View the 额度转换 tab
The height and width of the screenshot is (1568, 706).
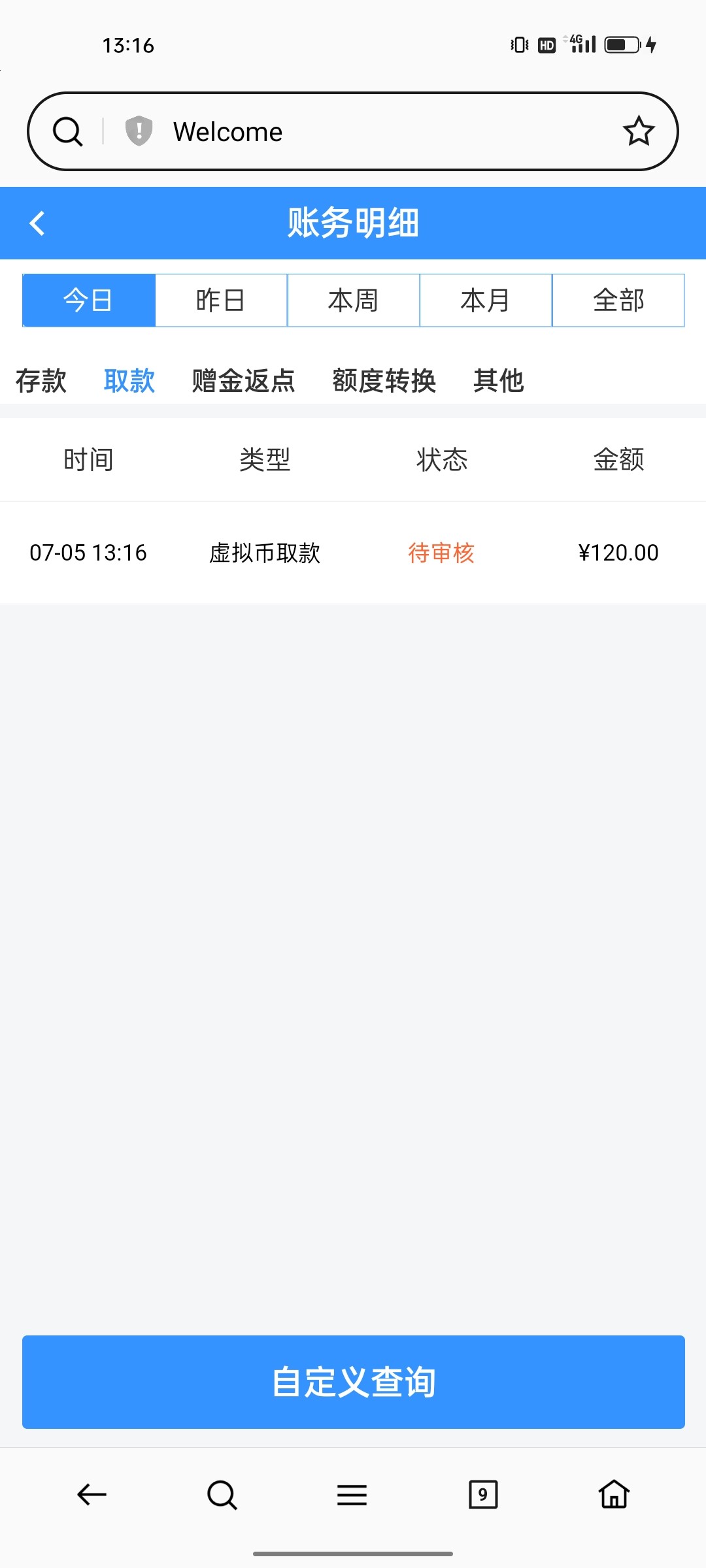(x=384, y=381)
